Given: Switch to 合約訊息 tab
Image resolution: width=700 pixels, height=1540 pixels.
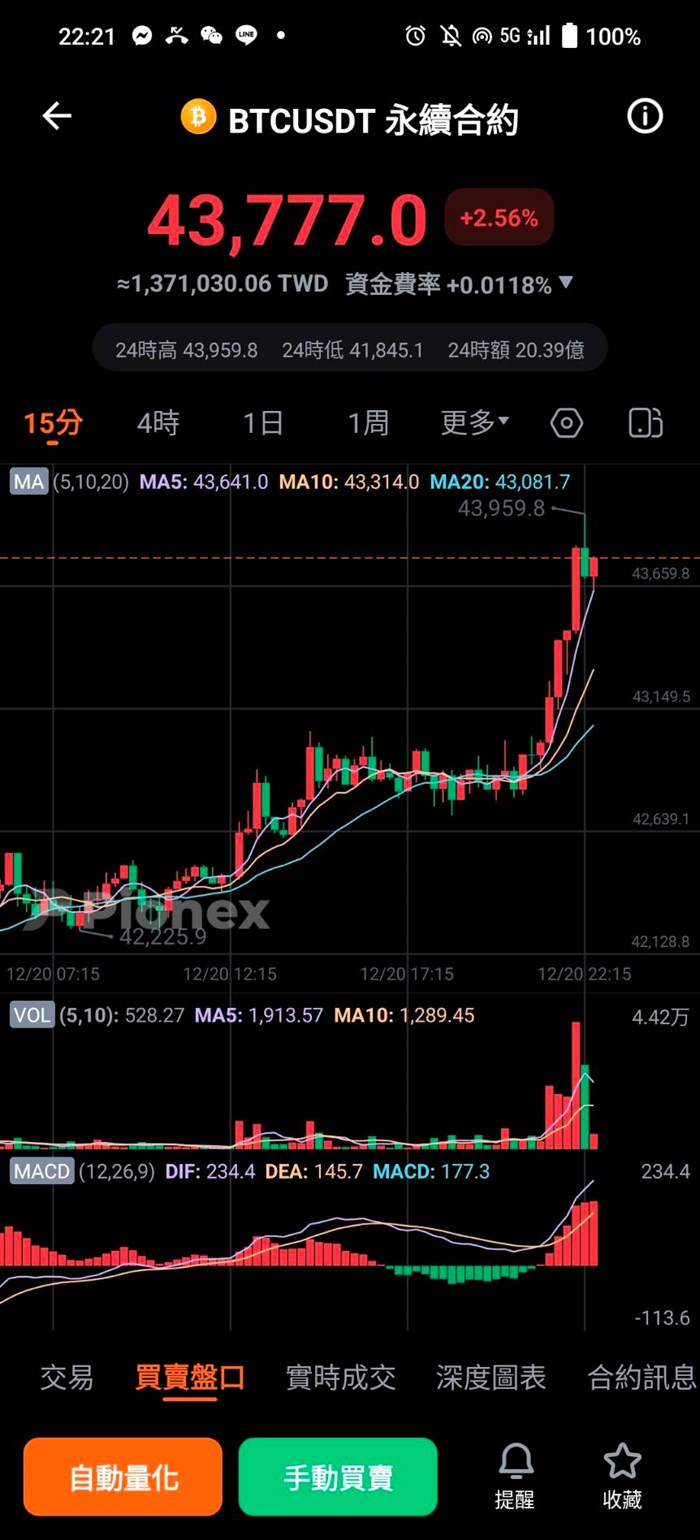Looking at the screenshot, I should (x=641, y=1378).
